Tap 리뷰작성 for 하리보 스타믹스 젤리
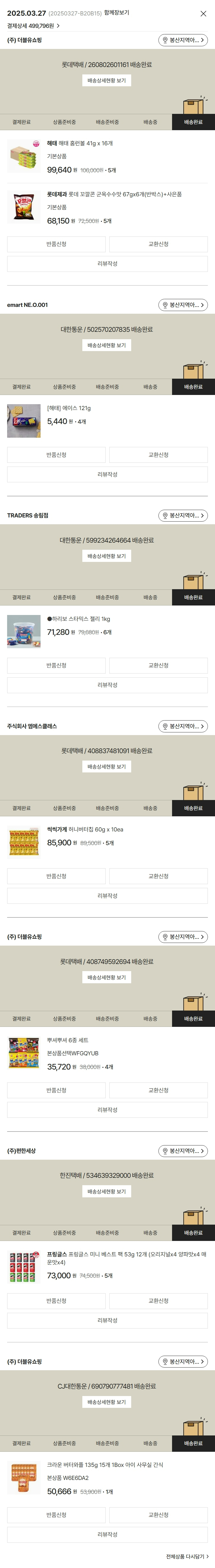Screen dimensions: 215x1568 [x=107, y=685]
